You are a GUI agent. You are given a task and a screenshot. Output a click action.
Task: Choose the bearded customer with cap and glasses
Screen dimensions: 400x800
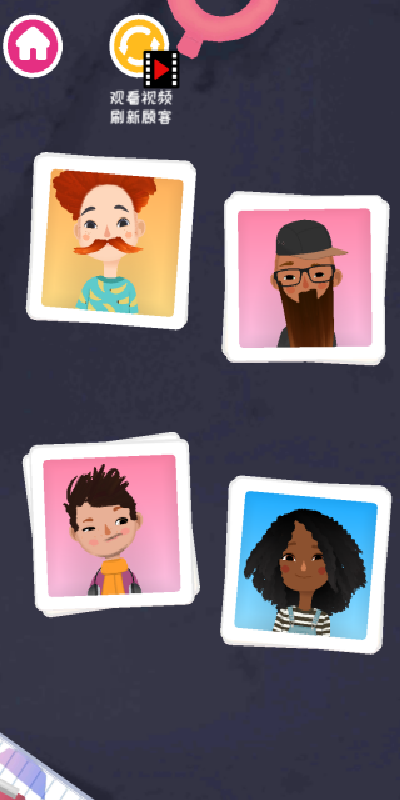tap(306, 278)
